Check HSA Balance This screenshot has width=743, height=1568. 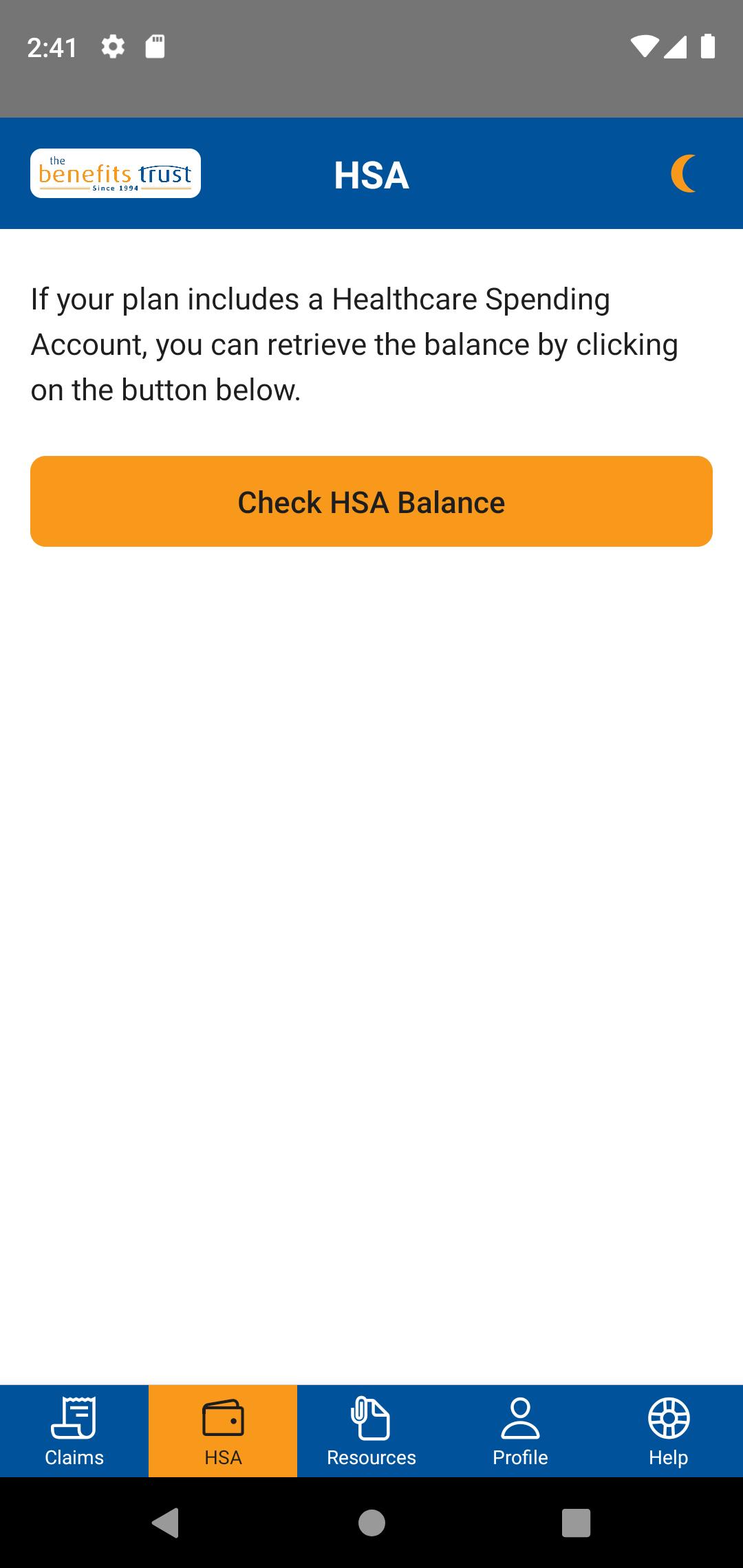(x=371, y=501)
